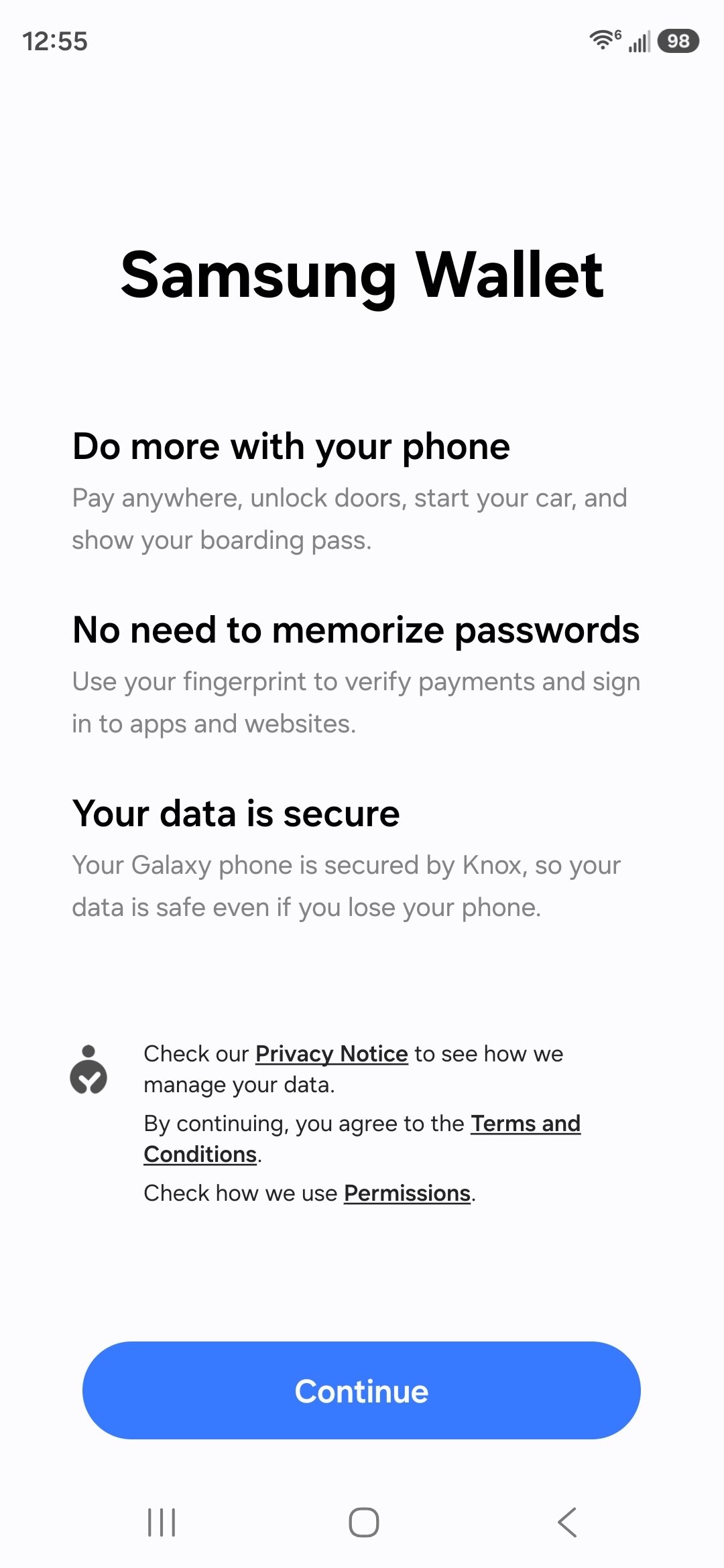
Task: Select the 'Your data is secure' heading
Action: [235, 813]
